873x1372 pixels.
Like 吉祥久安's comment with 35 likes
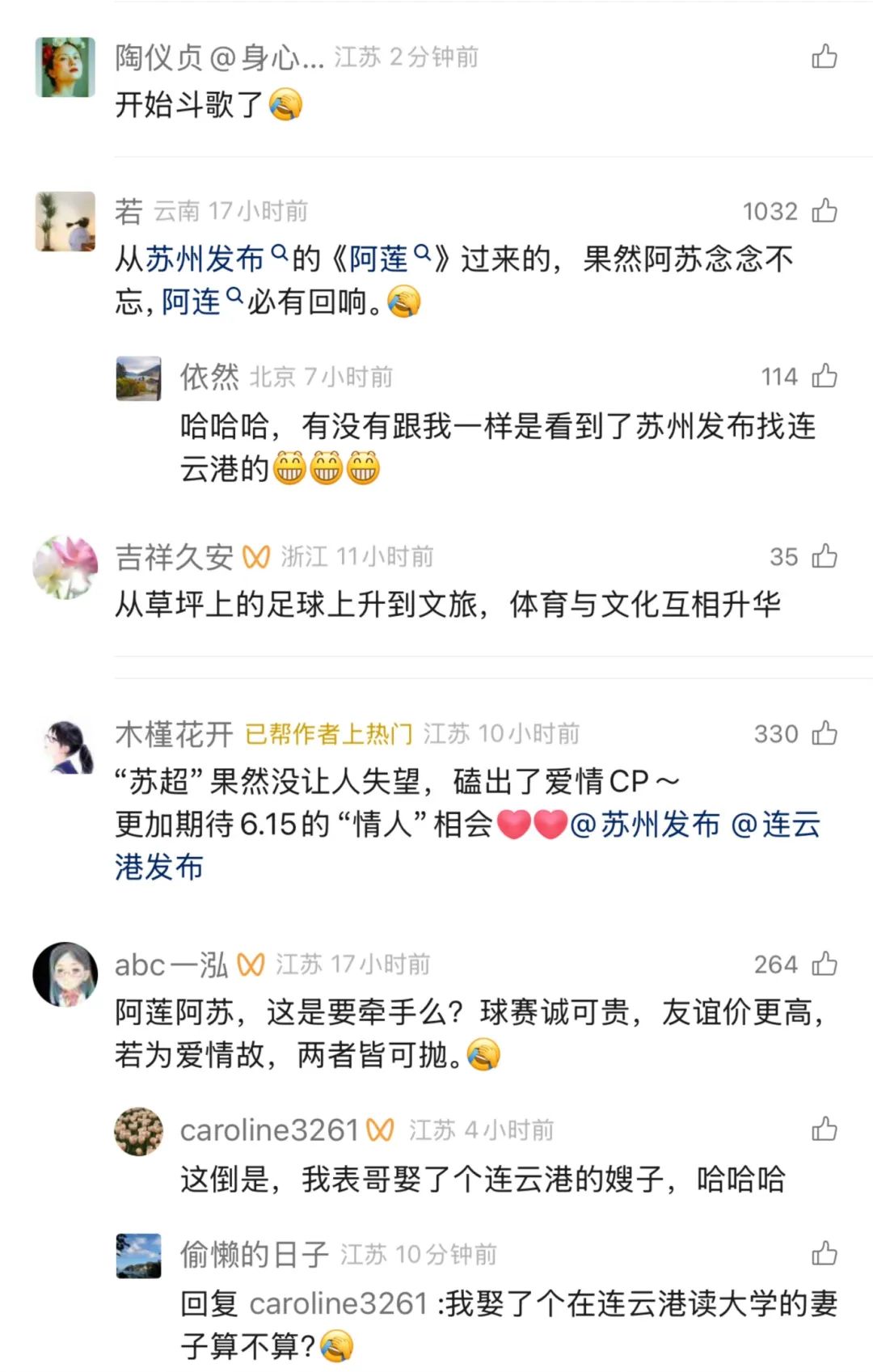[824, 556]
